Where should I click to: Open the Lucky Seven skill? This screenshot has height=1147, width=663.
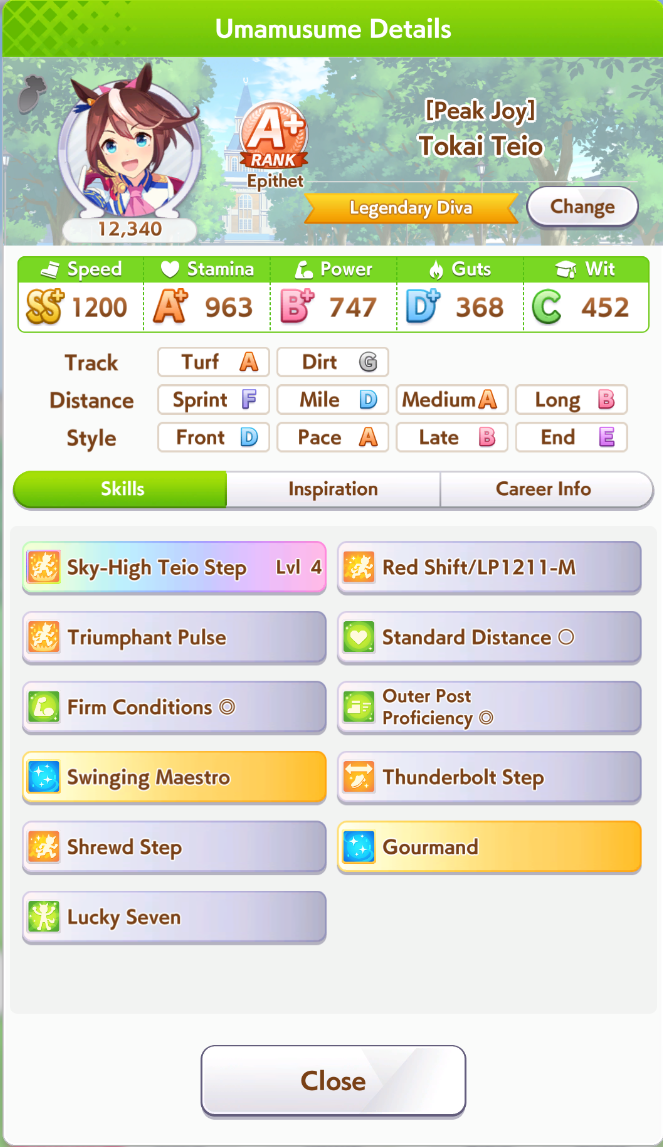(x=174, y=917)
